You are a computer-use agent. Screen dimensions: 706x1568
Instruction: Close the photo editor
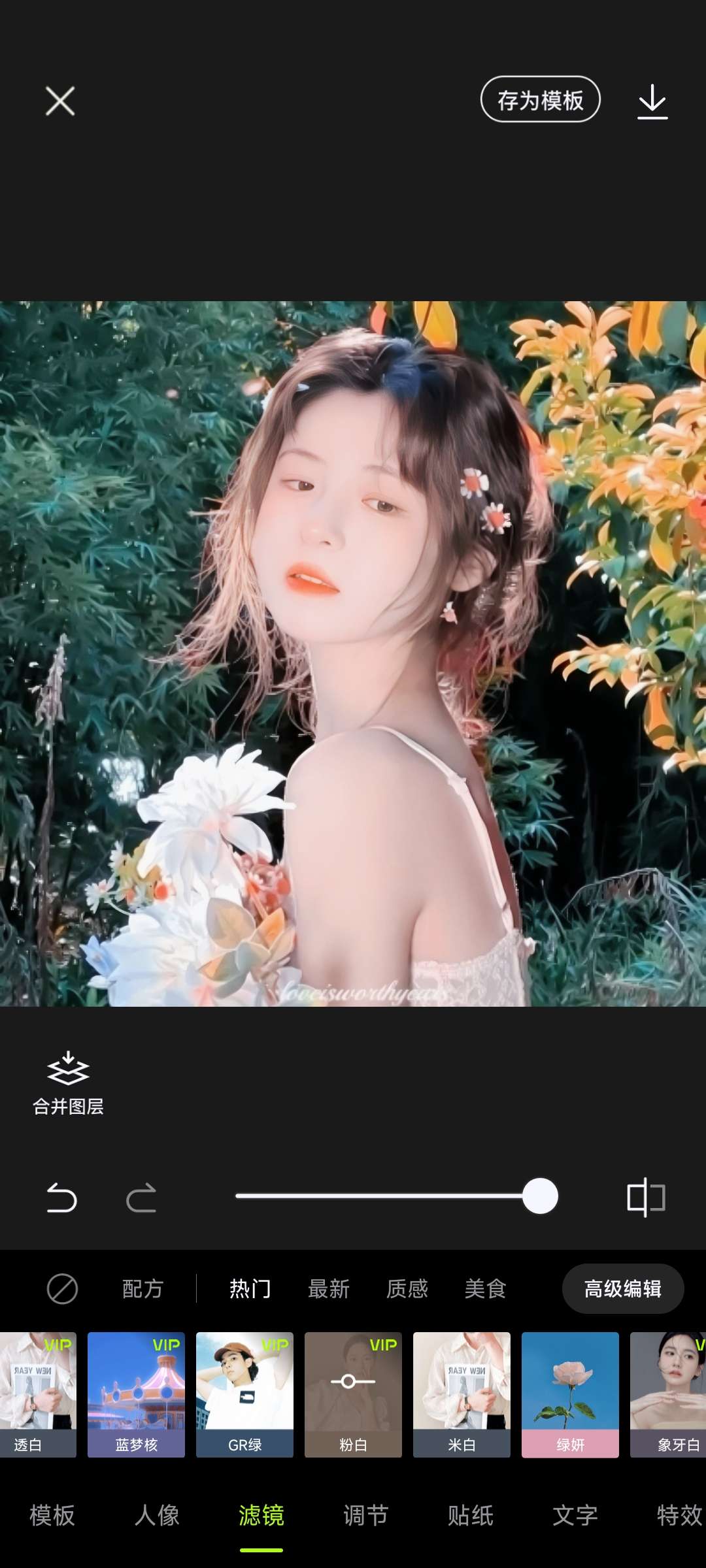(x=60, y=101)
